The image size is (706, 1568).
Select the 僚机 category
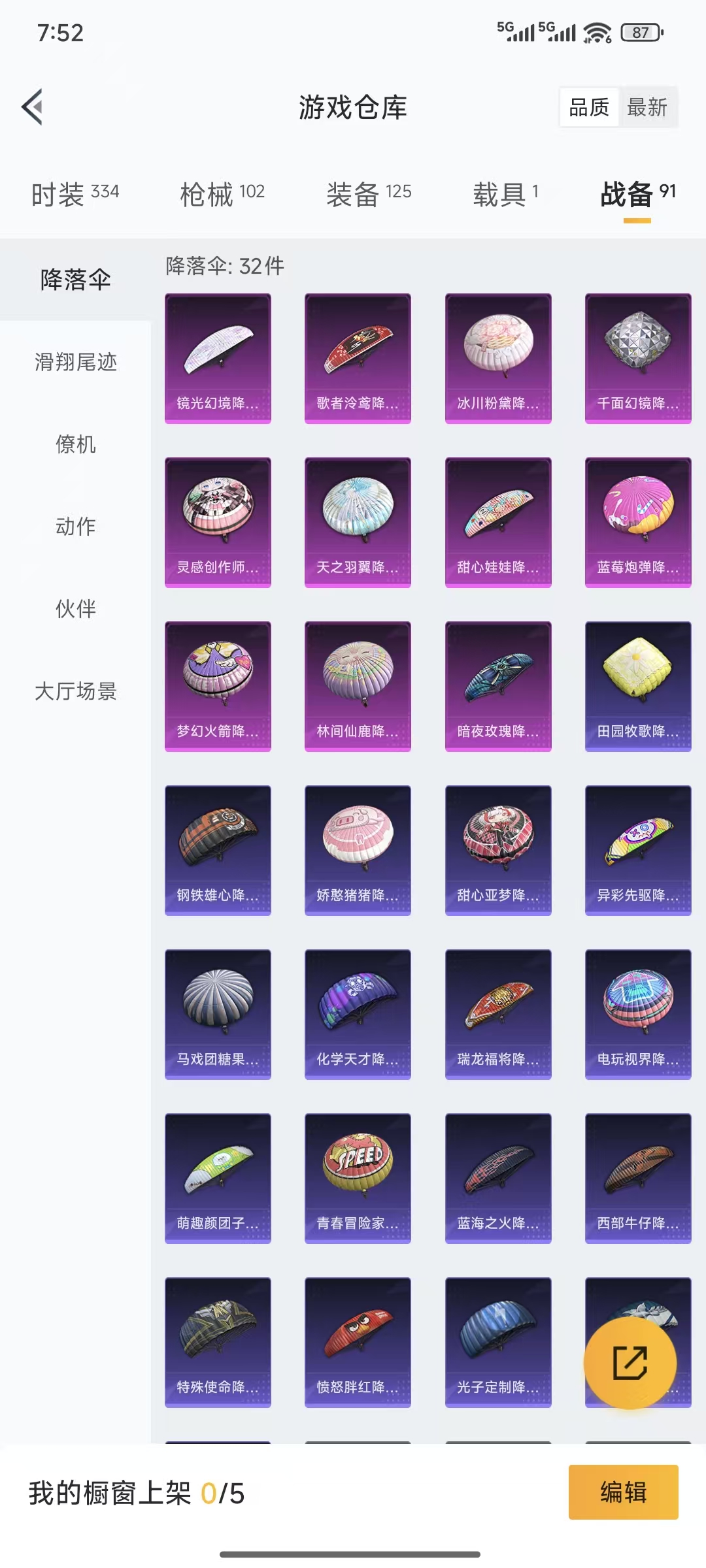(76, 444)
